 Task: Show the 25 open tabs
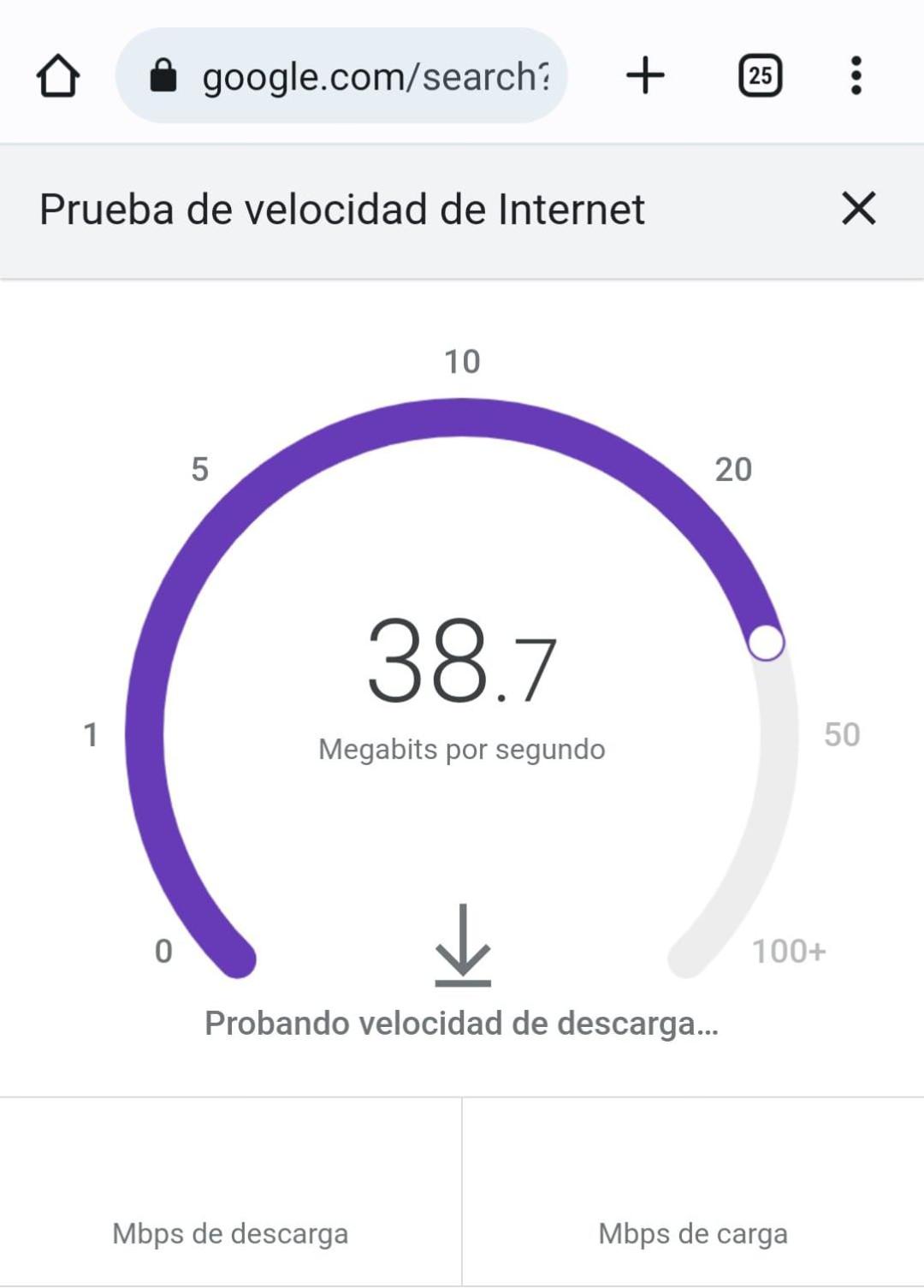pyautogui.click(x=760, y=75)
